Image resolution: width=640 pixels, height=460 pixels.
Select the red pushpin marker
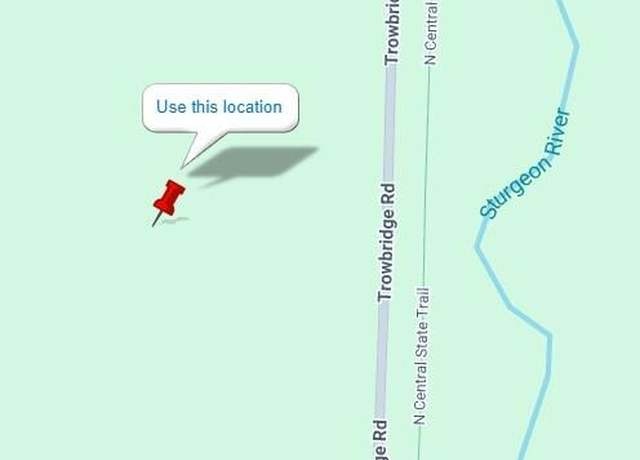coord(168,200)
